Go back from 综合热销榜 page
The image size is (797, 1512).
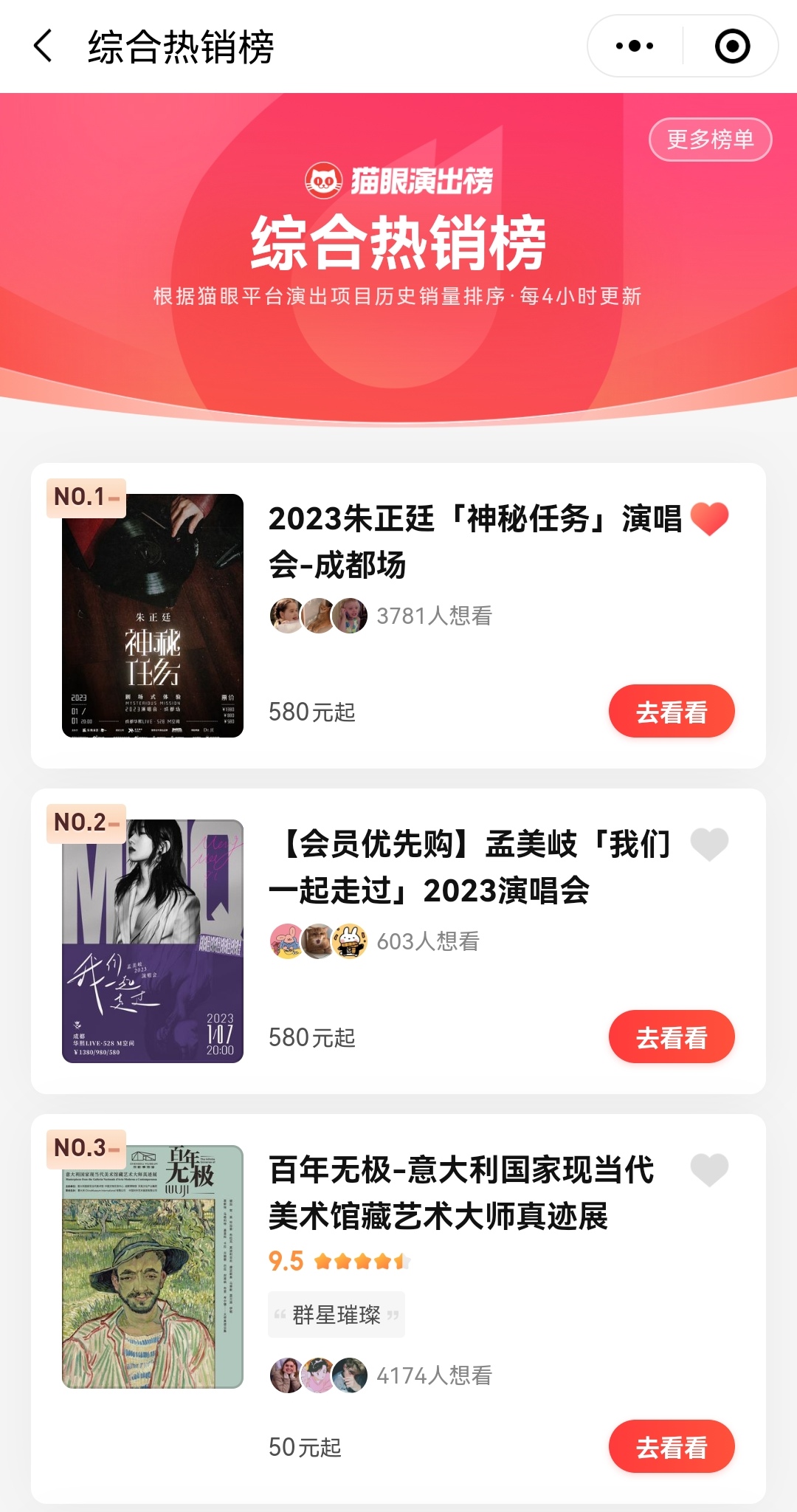(44, 47)
